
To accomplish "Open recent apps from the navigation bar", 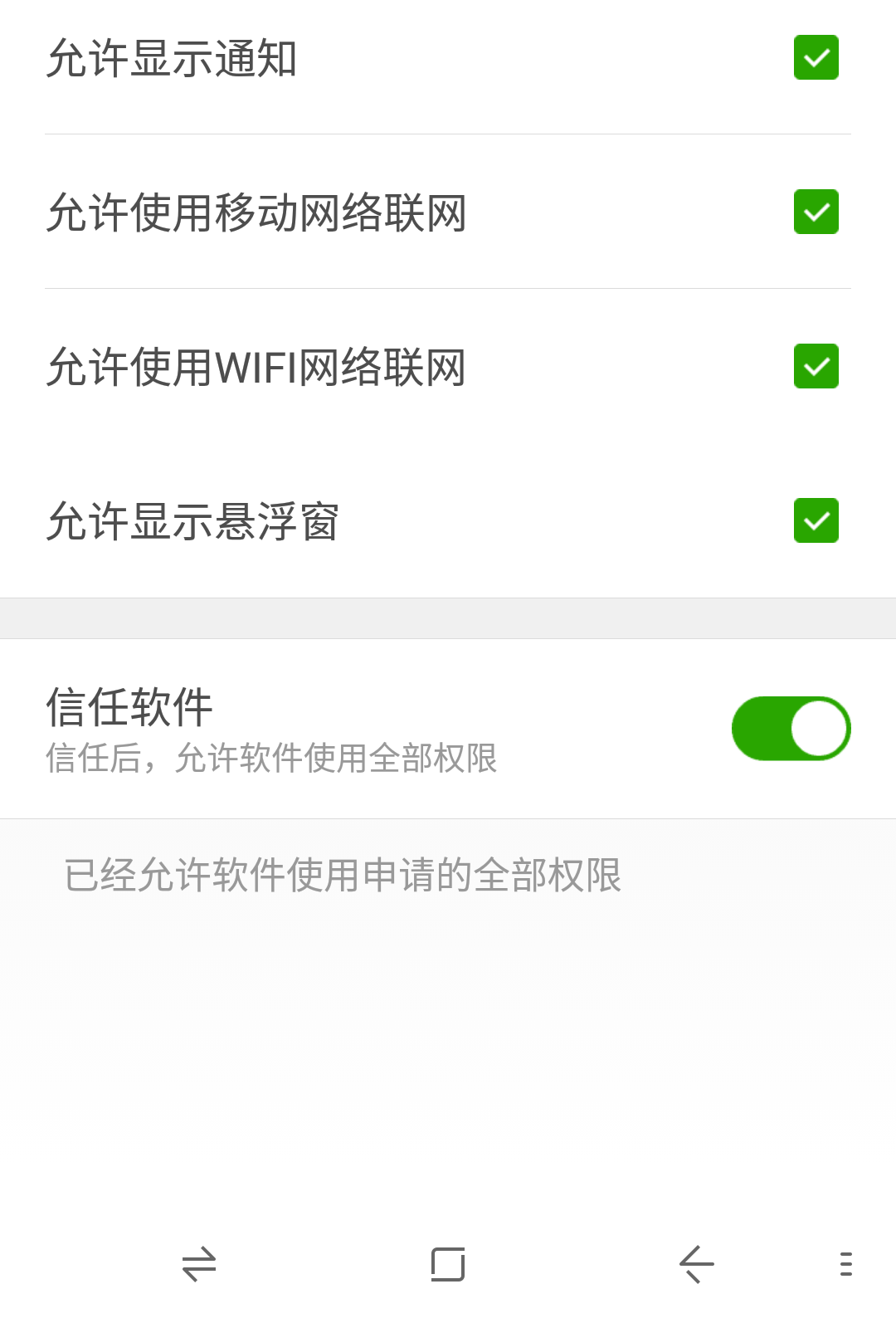I will [199, 1264].
